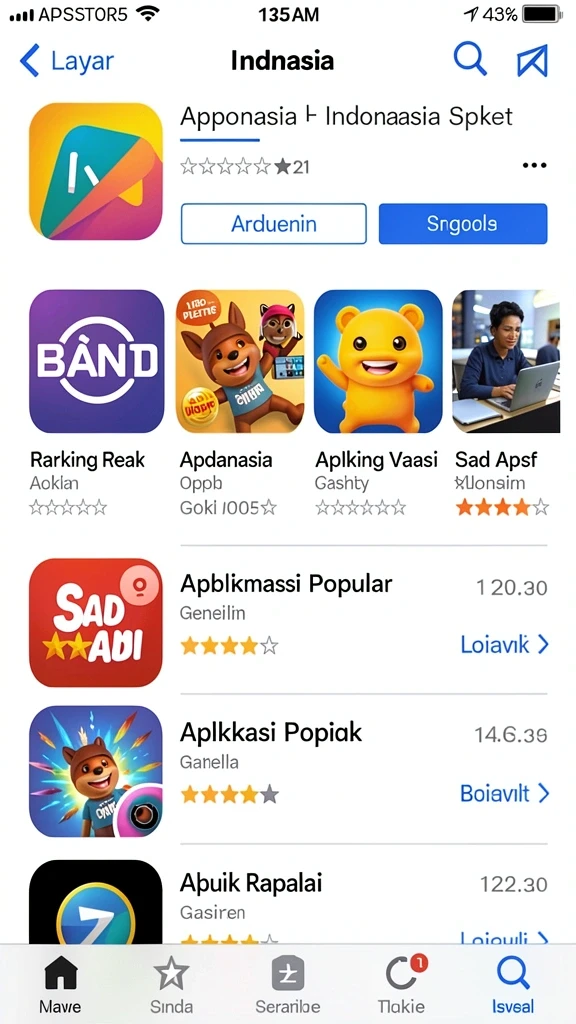This screenshot has width=576, height=1024.
Task: Go back to Layar
Action: pyautogui.click(x=67, y=61)
